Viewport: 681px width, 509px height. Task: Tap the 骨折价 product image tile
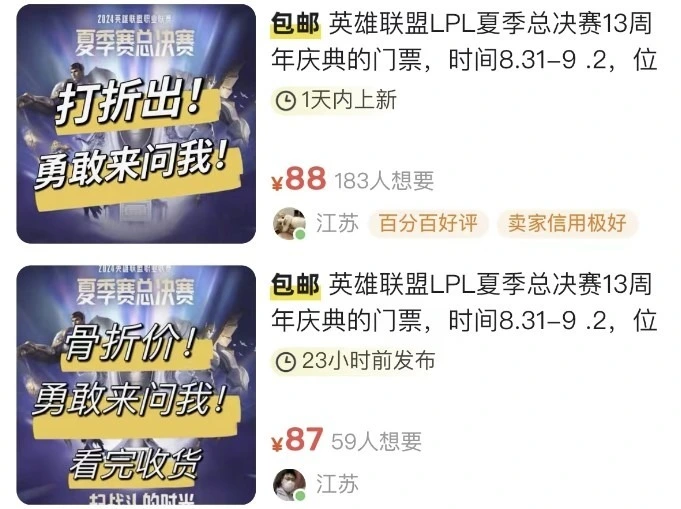[137, 385]
